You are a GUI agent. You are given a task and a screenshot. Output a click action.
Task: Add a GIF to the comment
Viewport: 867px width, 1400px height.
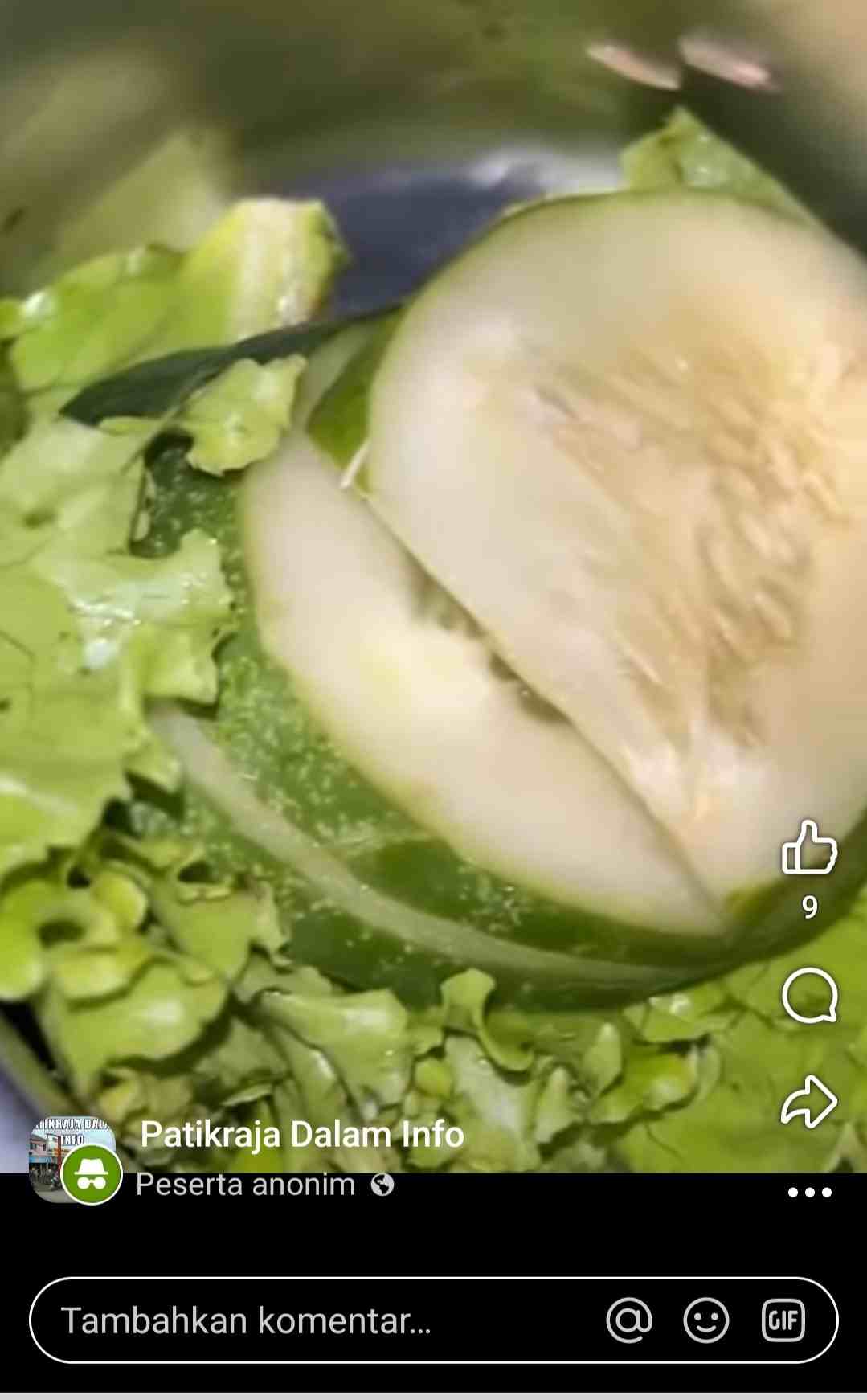click(x=783, y=1320)
